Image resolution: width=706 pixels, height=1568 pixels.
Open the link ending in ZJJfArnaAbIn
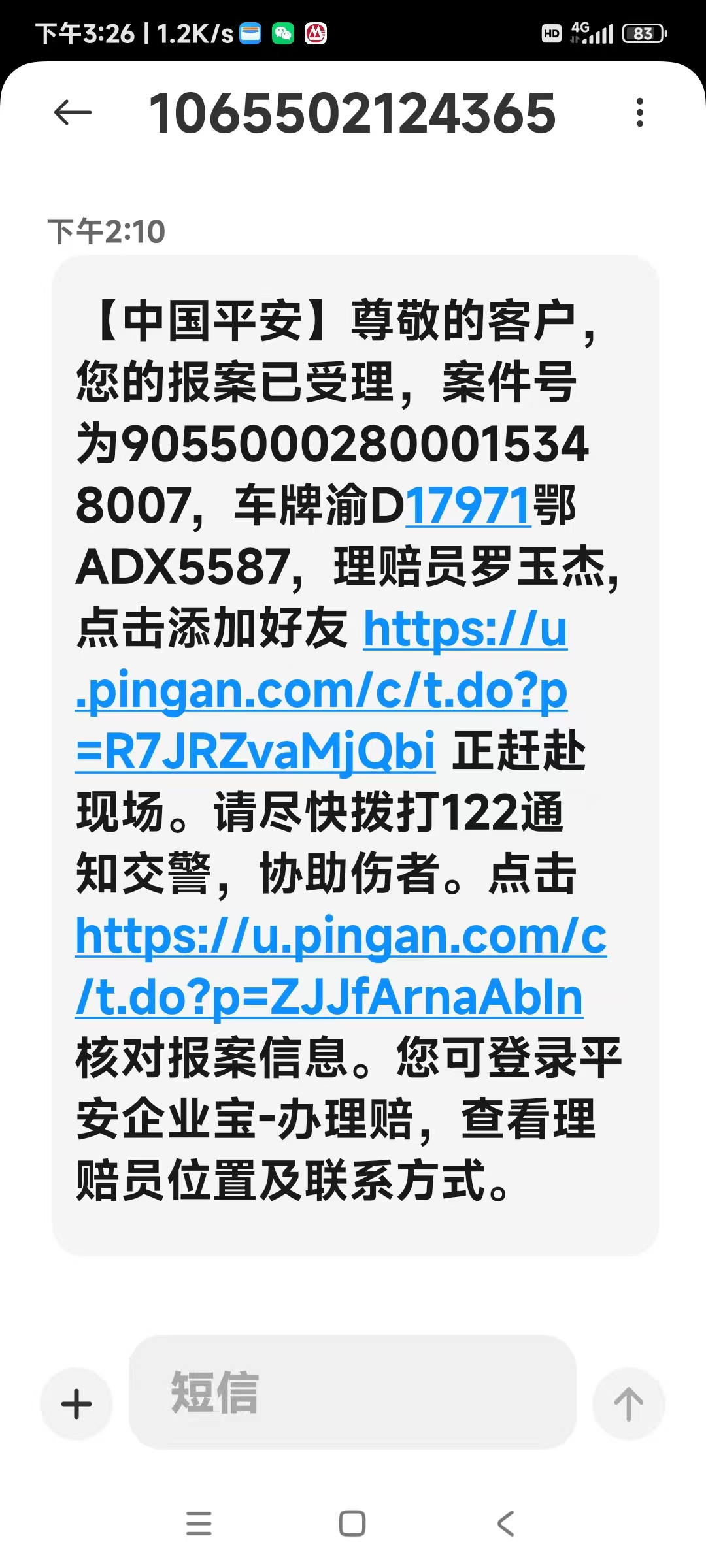[340, 967]
